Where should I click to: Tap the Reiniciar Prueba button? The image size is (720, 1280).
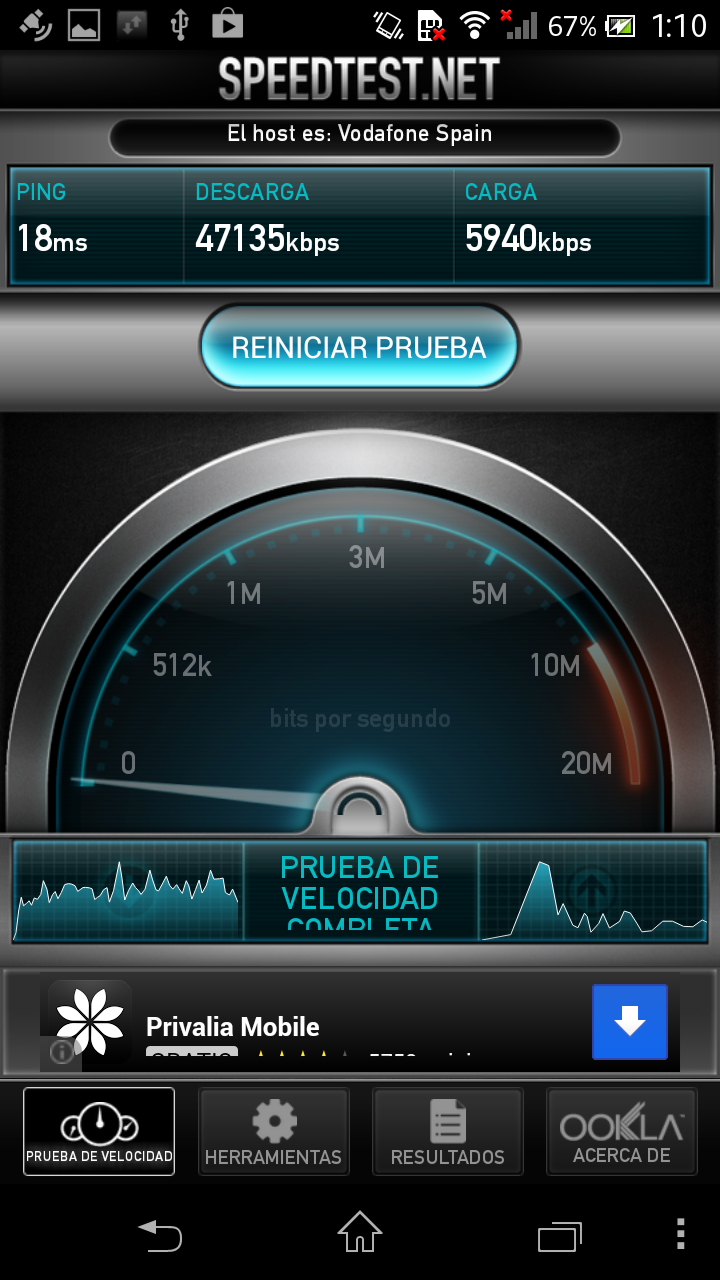[x=359, y=347]
